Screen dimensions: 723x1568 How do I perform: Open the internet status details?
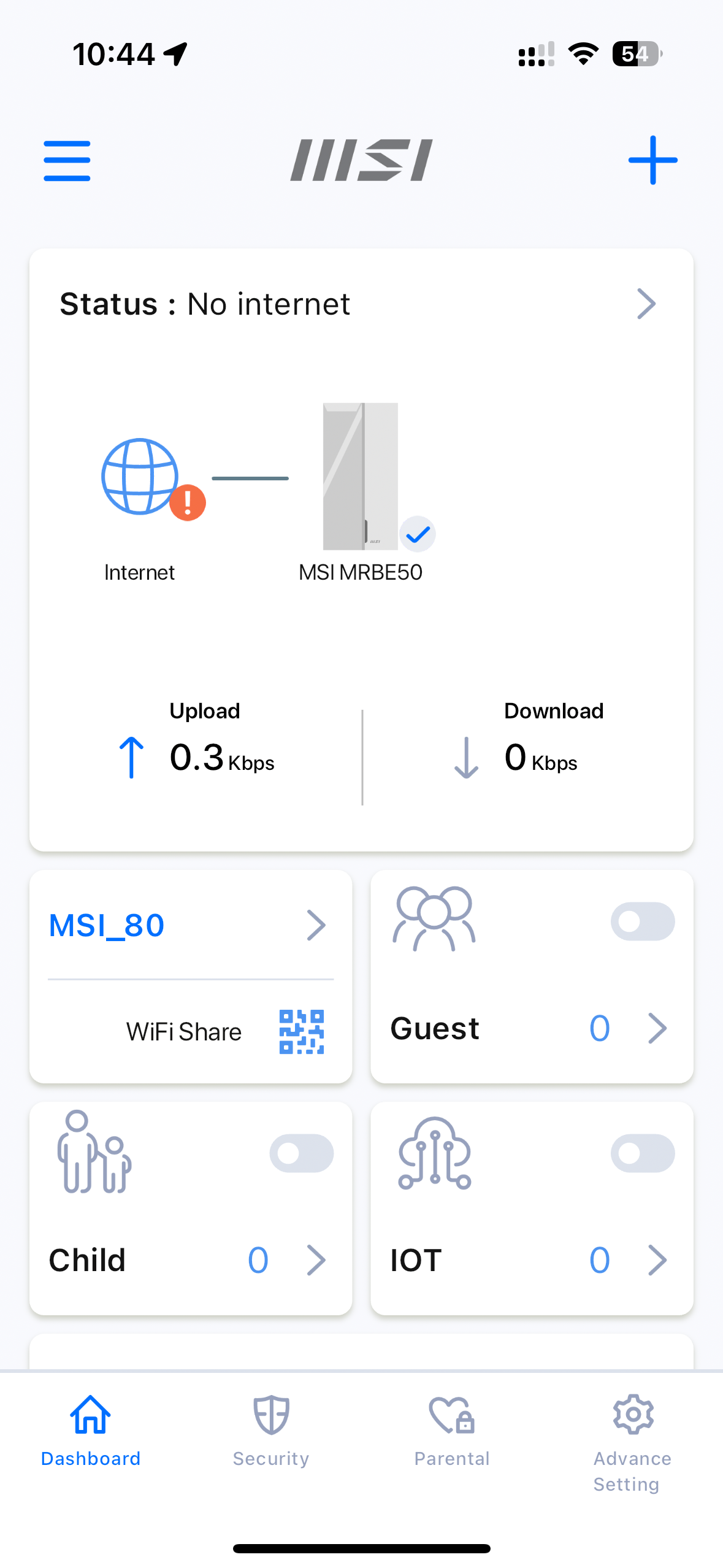point(646,304)
